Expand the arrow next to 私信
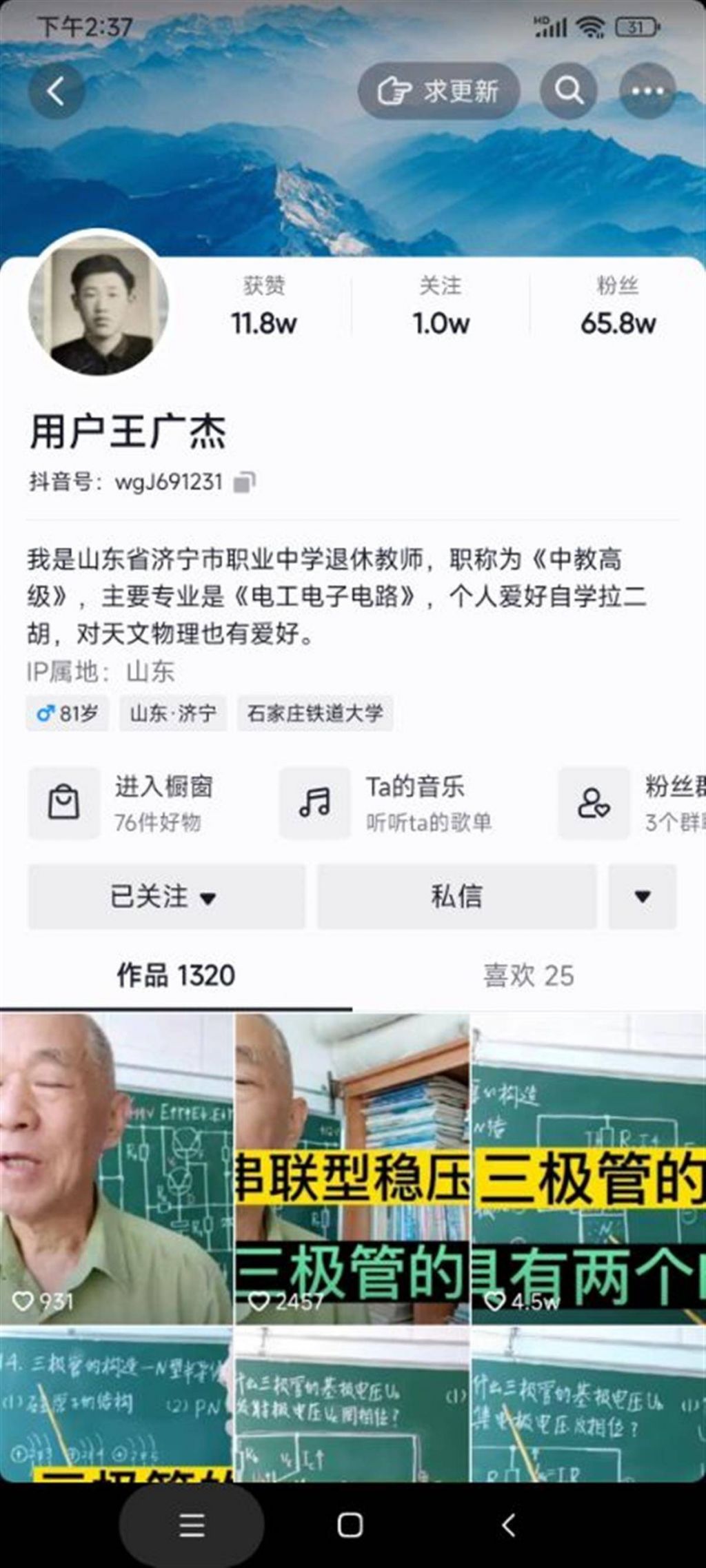Screen dimensions: 706x1568 tap(643, 897)
